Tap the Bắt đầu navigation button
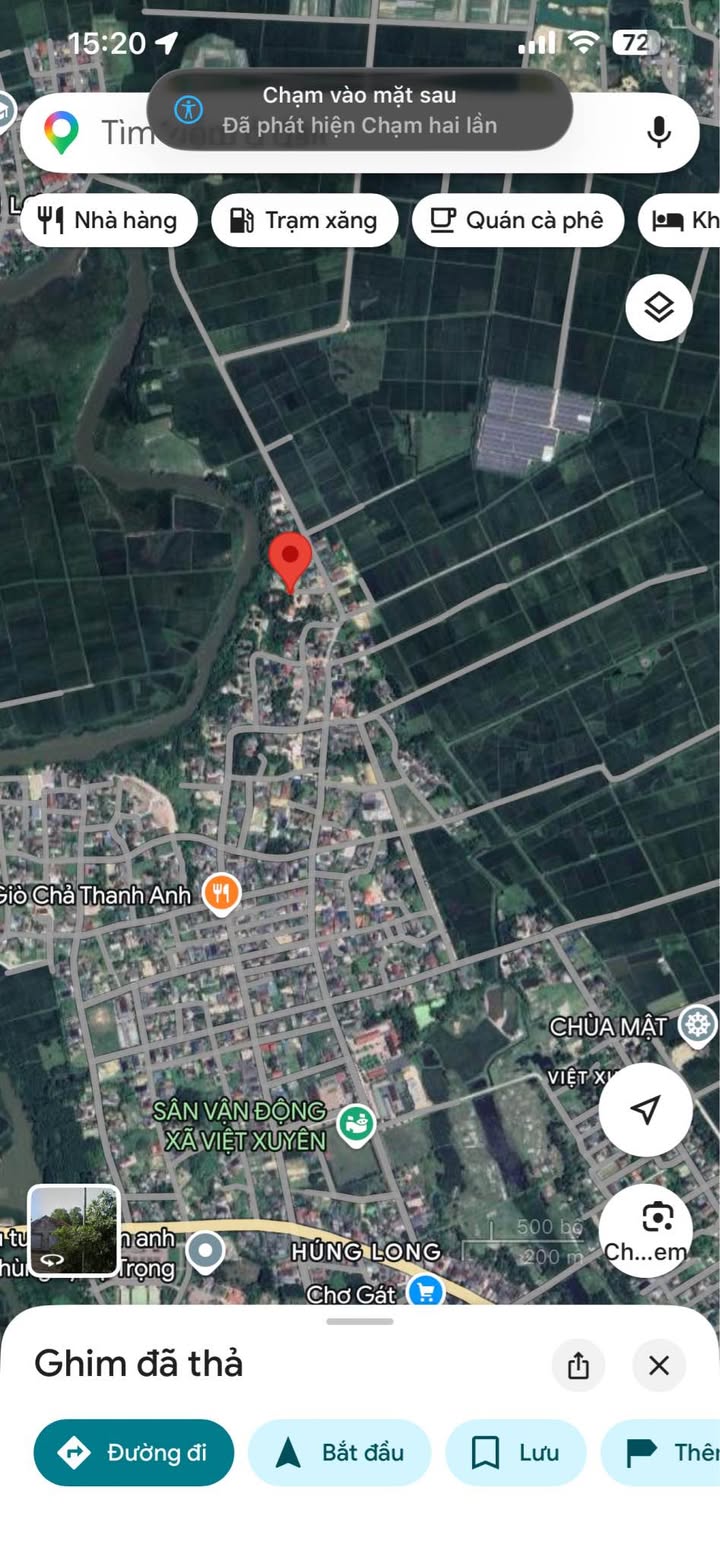The width and height of the screenshot is (720, 1557). tap(339, 1452)
